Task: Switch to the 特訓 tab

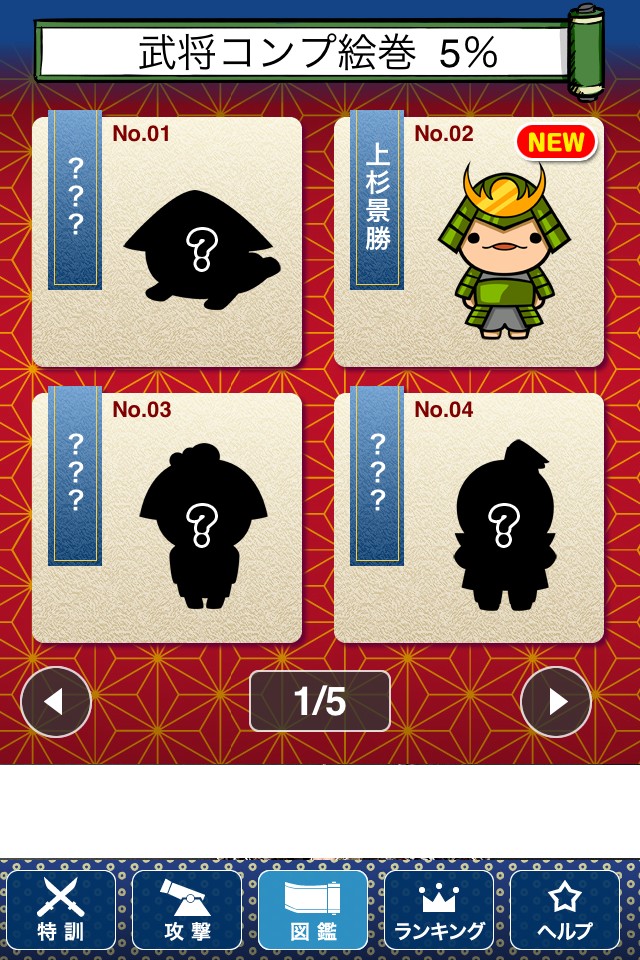Action: [x=61, y=909]
